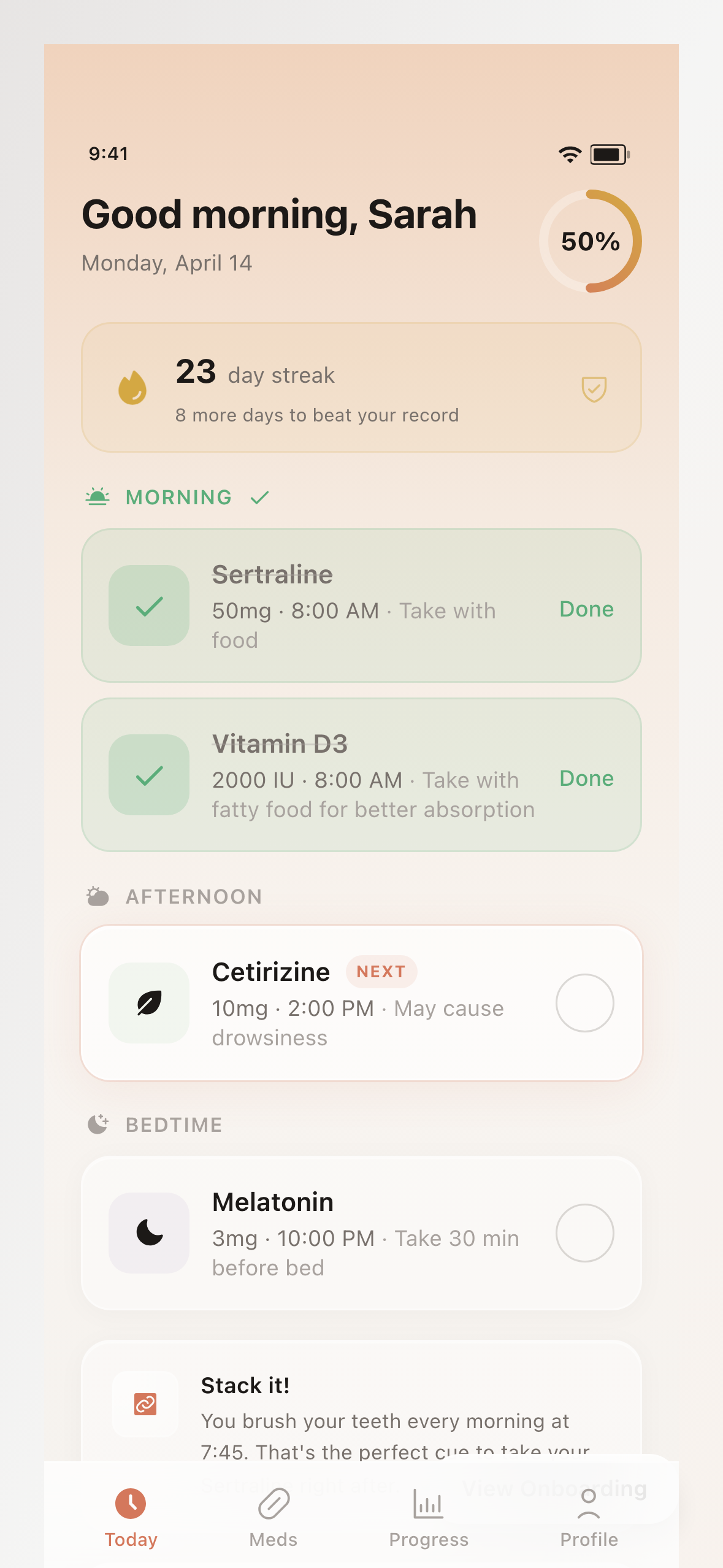Tap the NEXT badge beside Cetirizine
Screen dimensions: 723x1568
(x=381, y=972)
